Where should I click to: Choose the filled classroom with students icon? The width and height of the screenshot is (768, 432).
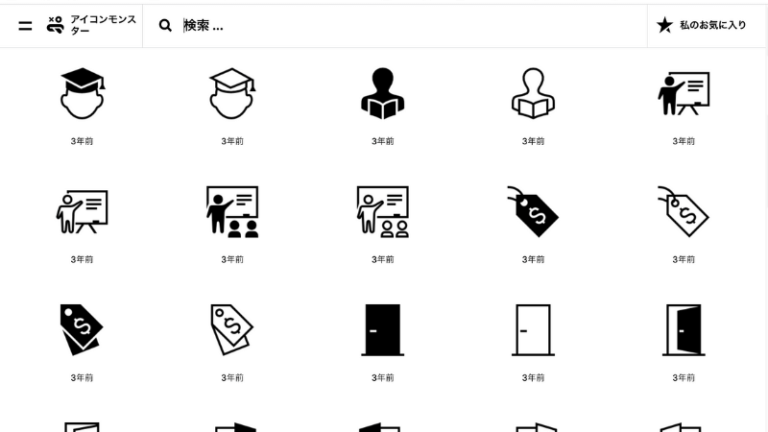pos(232,212)
